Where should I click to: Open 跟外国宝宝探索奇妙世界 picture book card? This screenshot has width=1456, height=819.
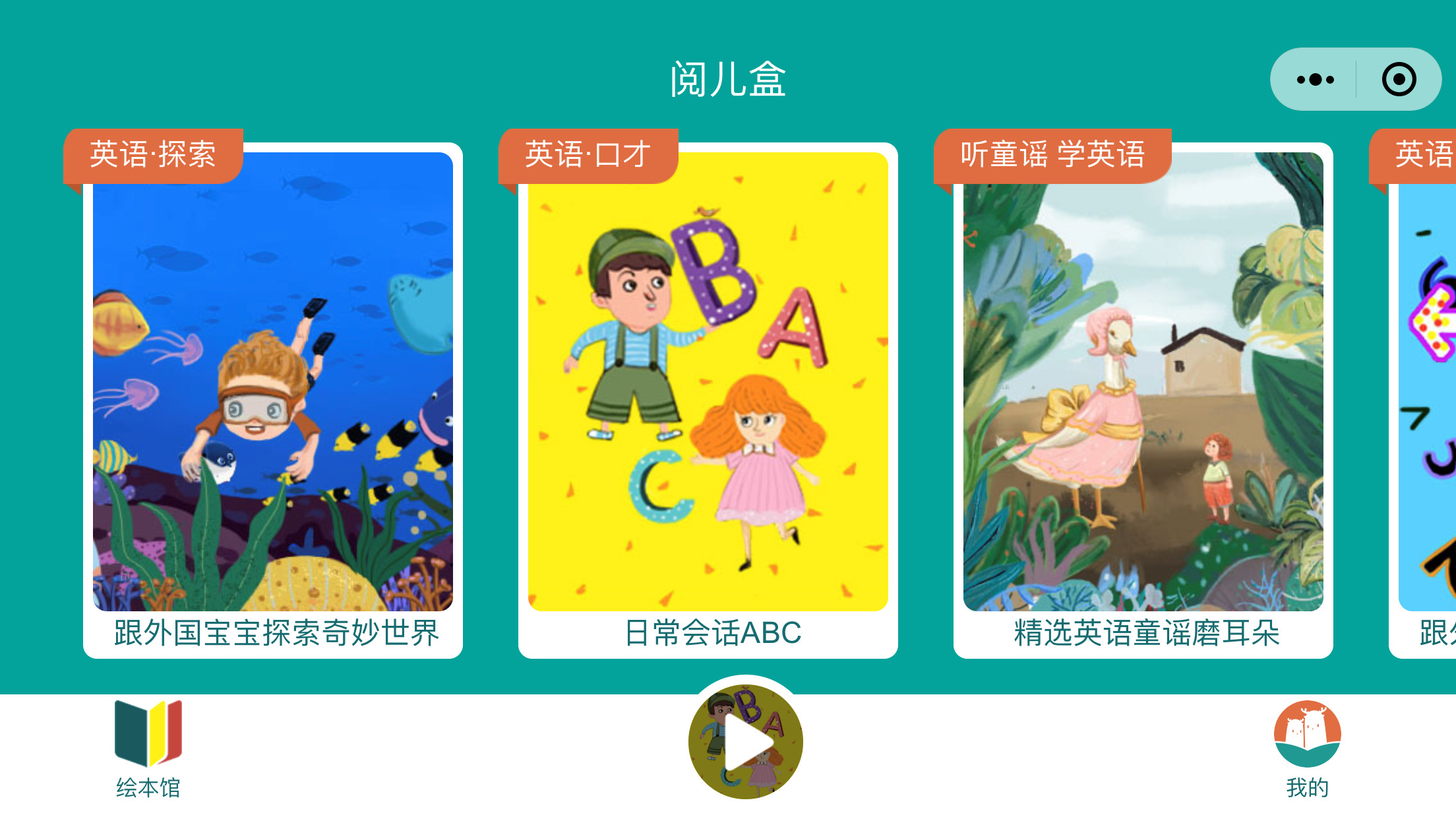click(273, 396)
